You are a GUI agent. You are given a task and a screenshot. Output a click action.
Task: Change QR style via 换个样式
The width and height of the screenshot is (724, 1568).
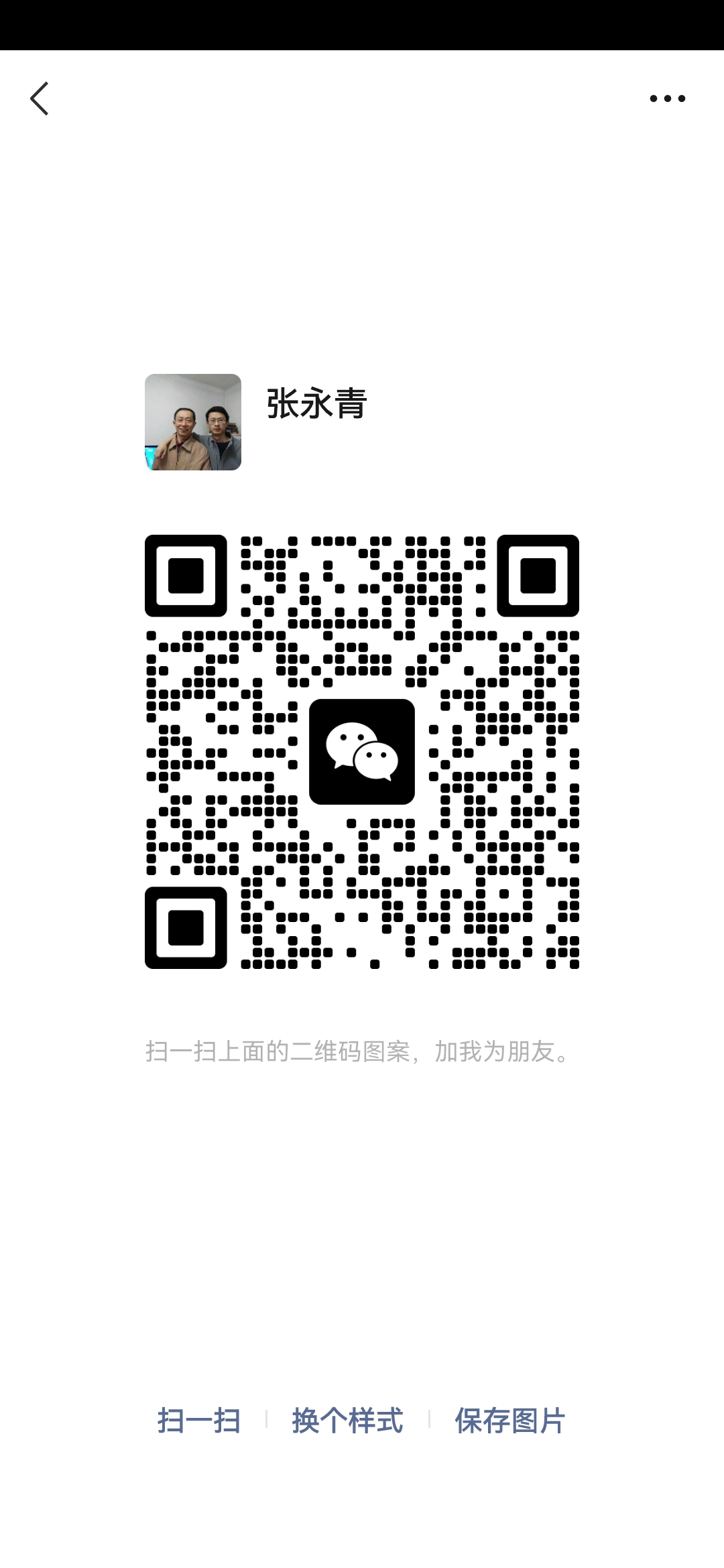point(347,1420)
